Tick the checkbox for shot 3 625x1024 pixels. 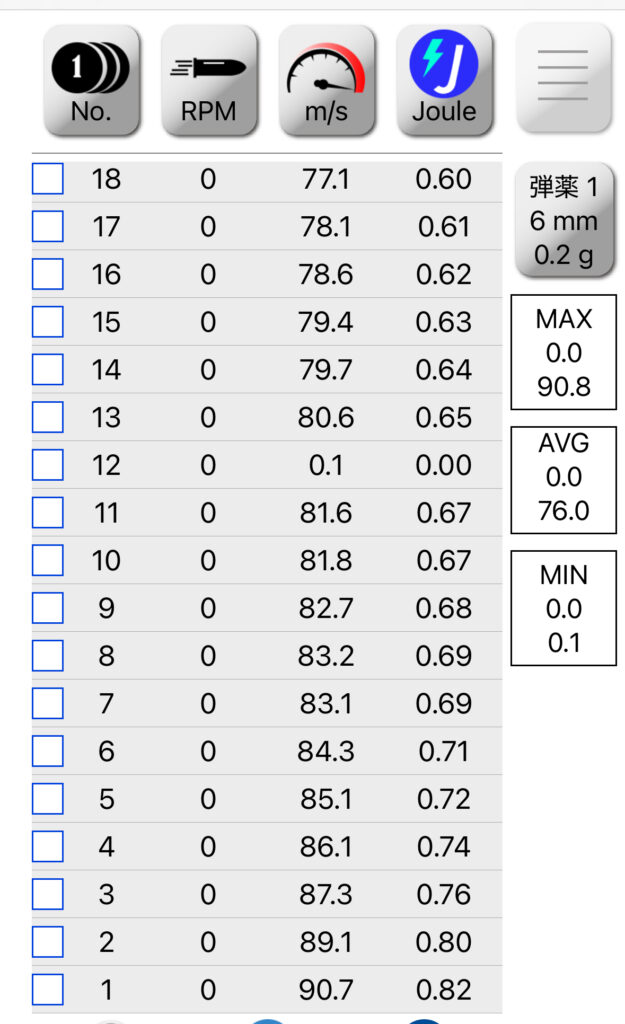pyautogui.click(x=48, y=894)
